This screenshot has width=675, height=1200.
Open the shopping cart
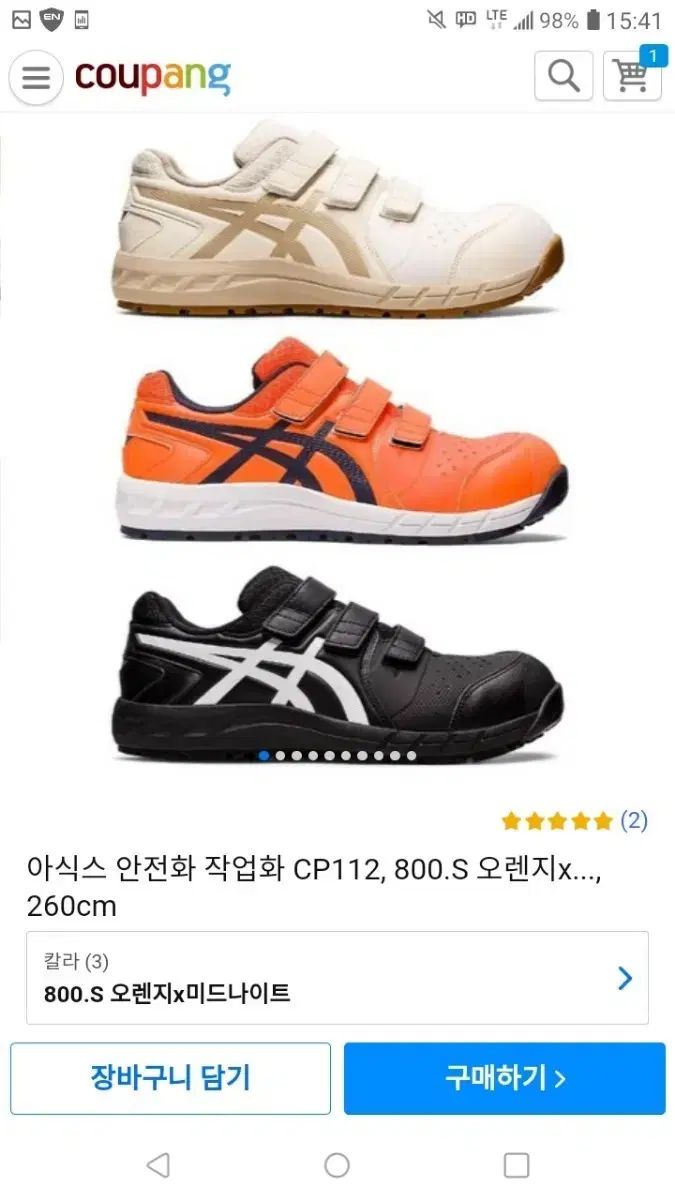(632, 76)
